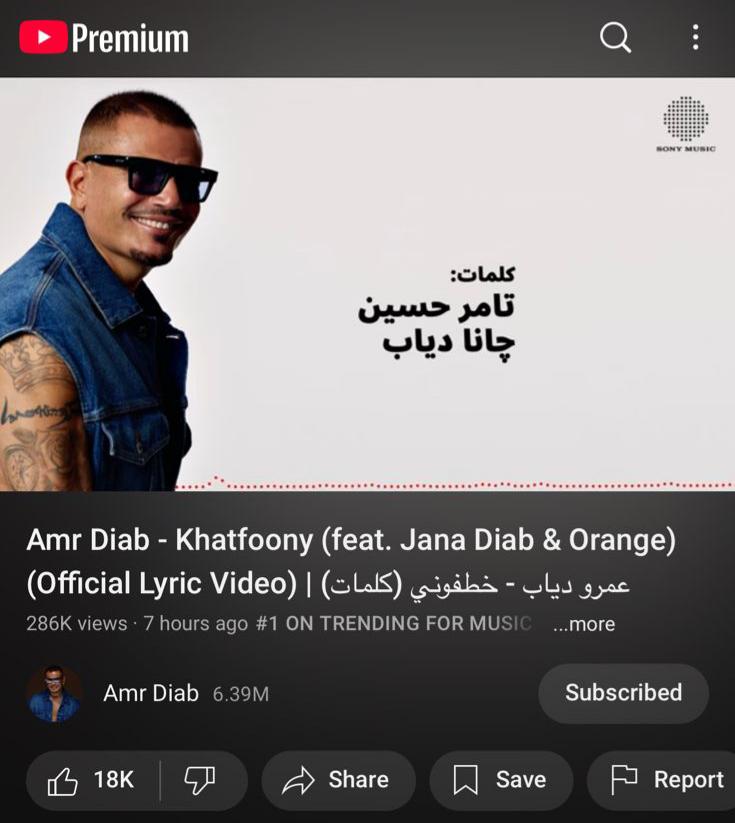This screenshot has width=735, height=823.
Task: Open the three-dot overflow menu
Action: 695,38
